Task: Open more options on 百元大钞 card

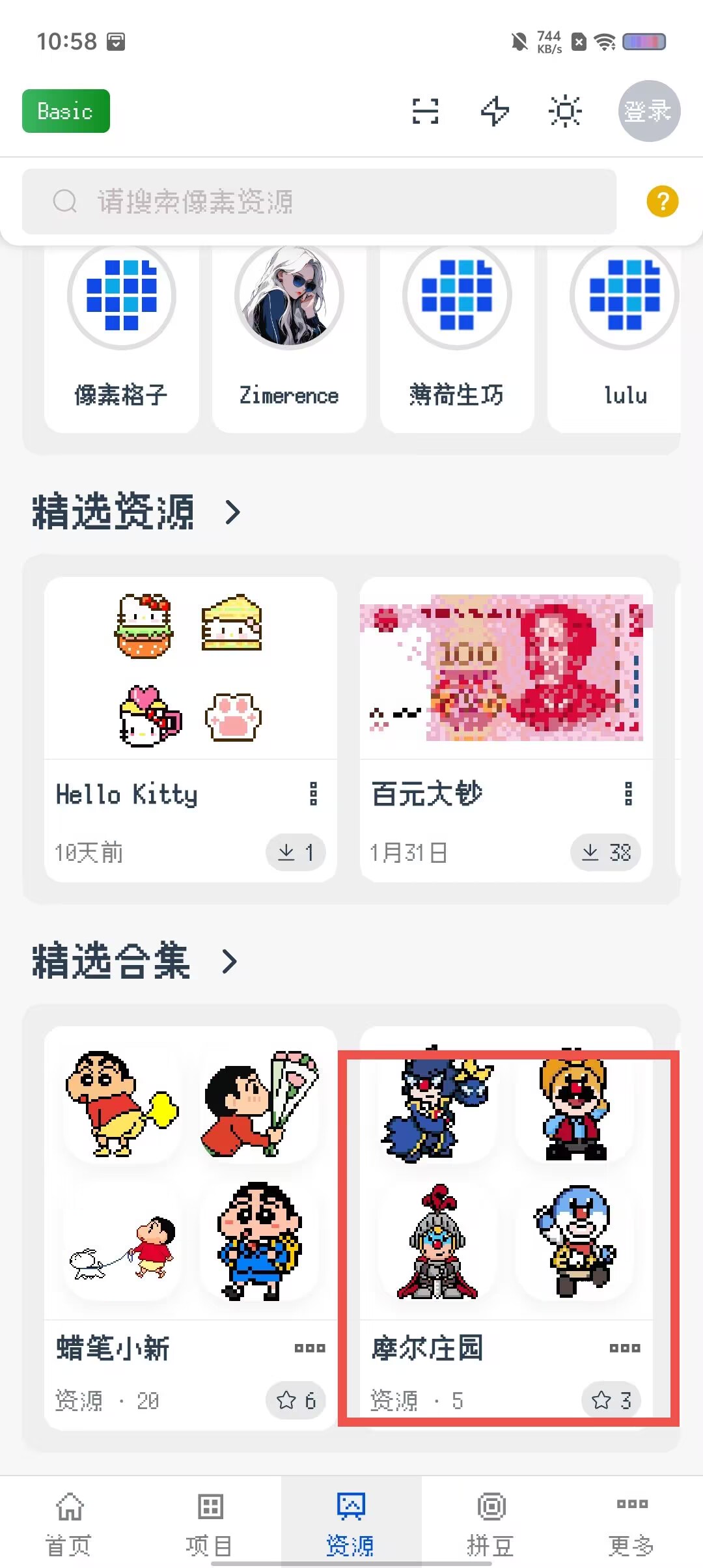Action: point(628,794)
